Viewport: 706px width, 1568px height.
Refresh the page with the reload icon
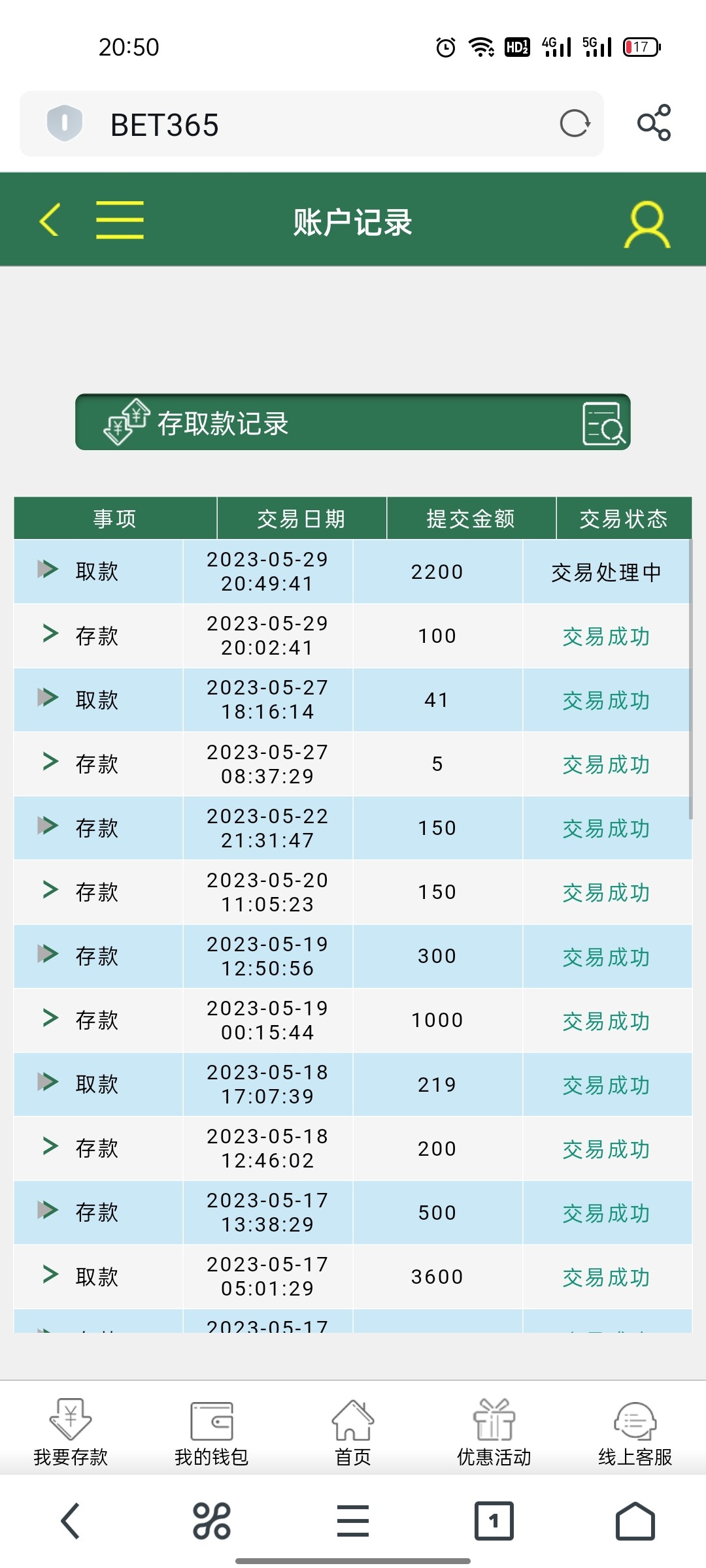point(574,124)
